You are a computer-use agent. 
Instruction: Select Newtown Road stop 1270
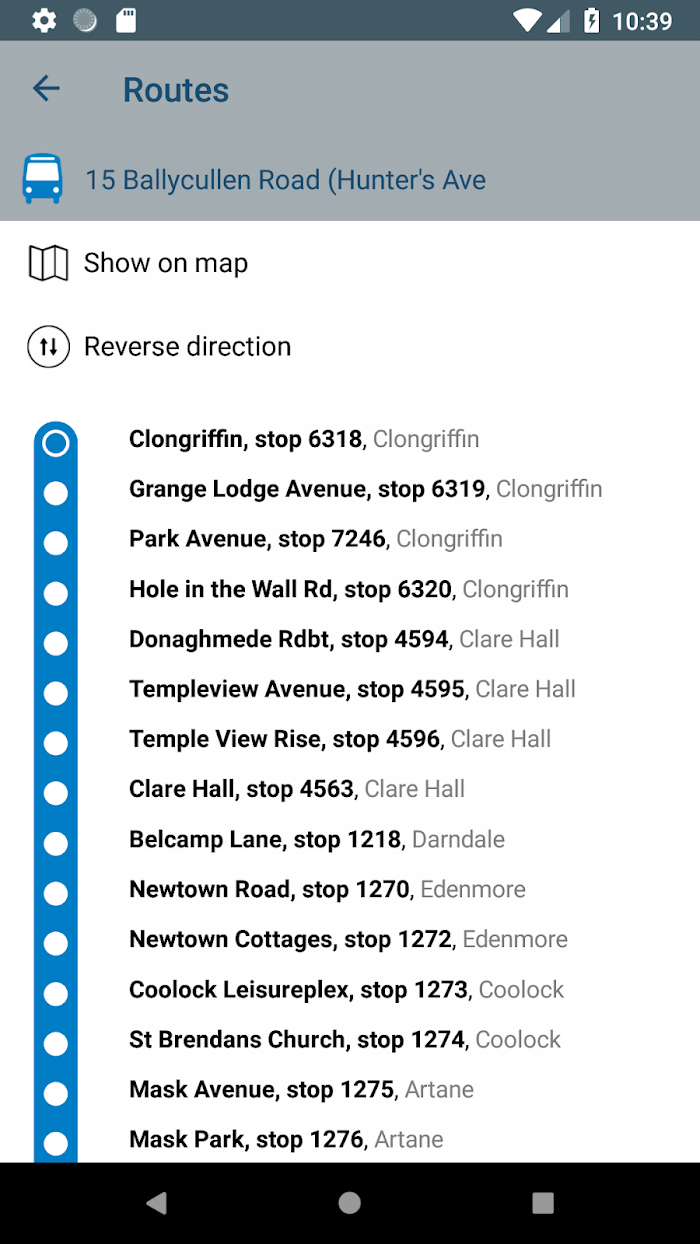point(350,889)
